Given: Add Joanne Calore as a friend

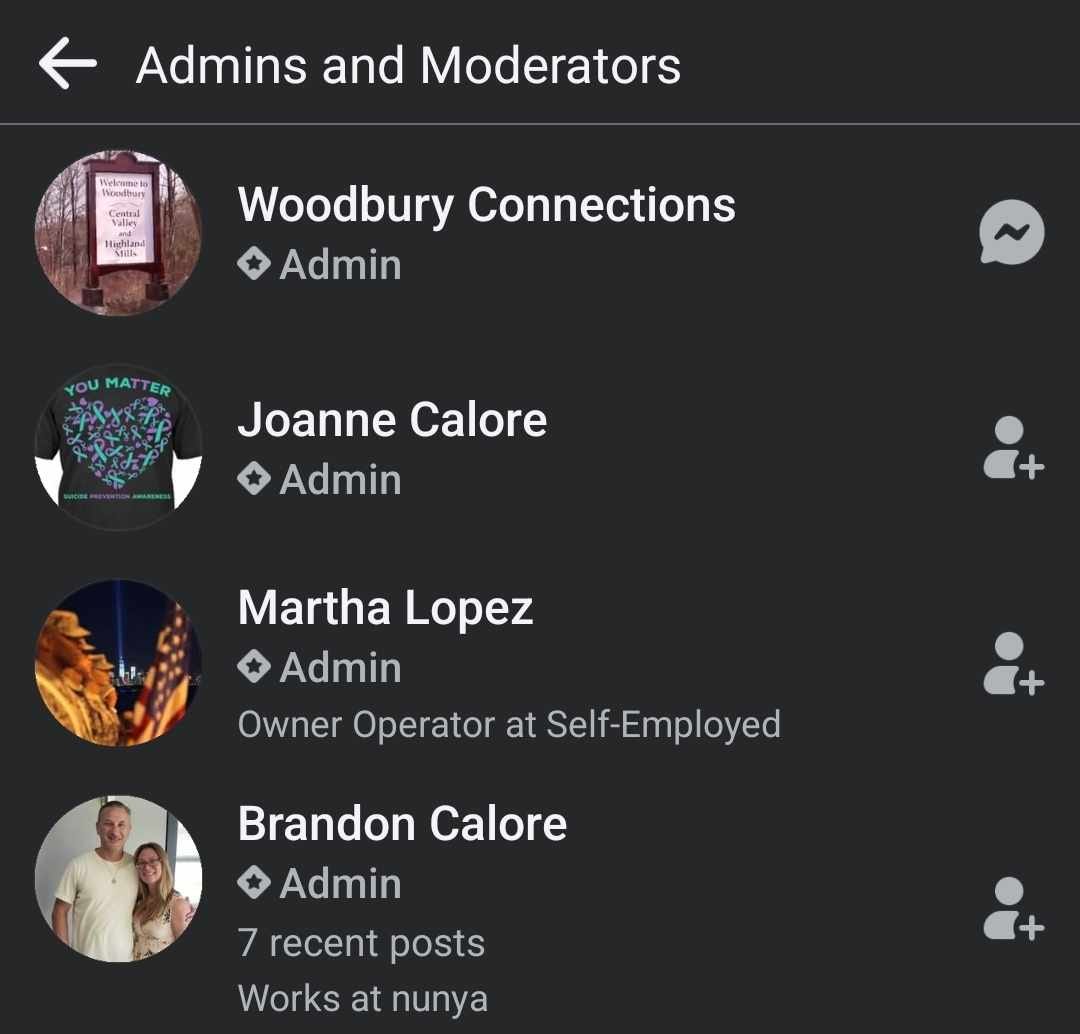Looking at the screenshot, I should click(x=1013, y=449).
